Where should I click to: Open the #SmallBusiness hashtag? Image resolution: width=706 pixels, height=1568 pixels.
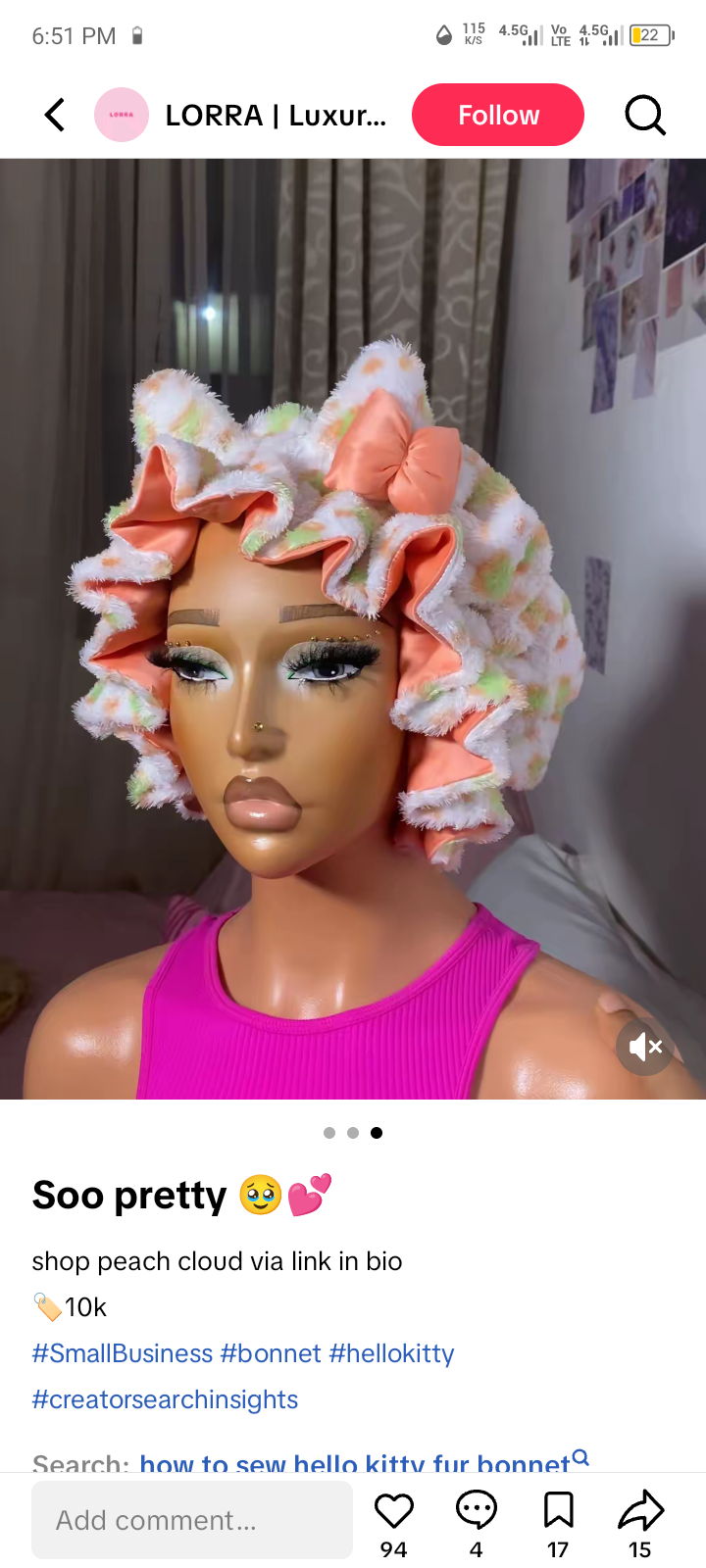122,1353
